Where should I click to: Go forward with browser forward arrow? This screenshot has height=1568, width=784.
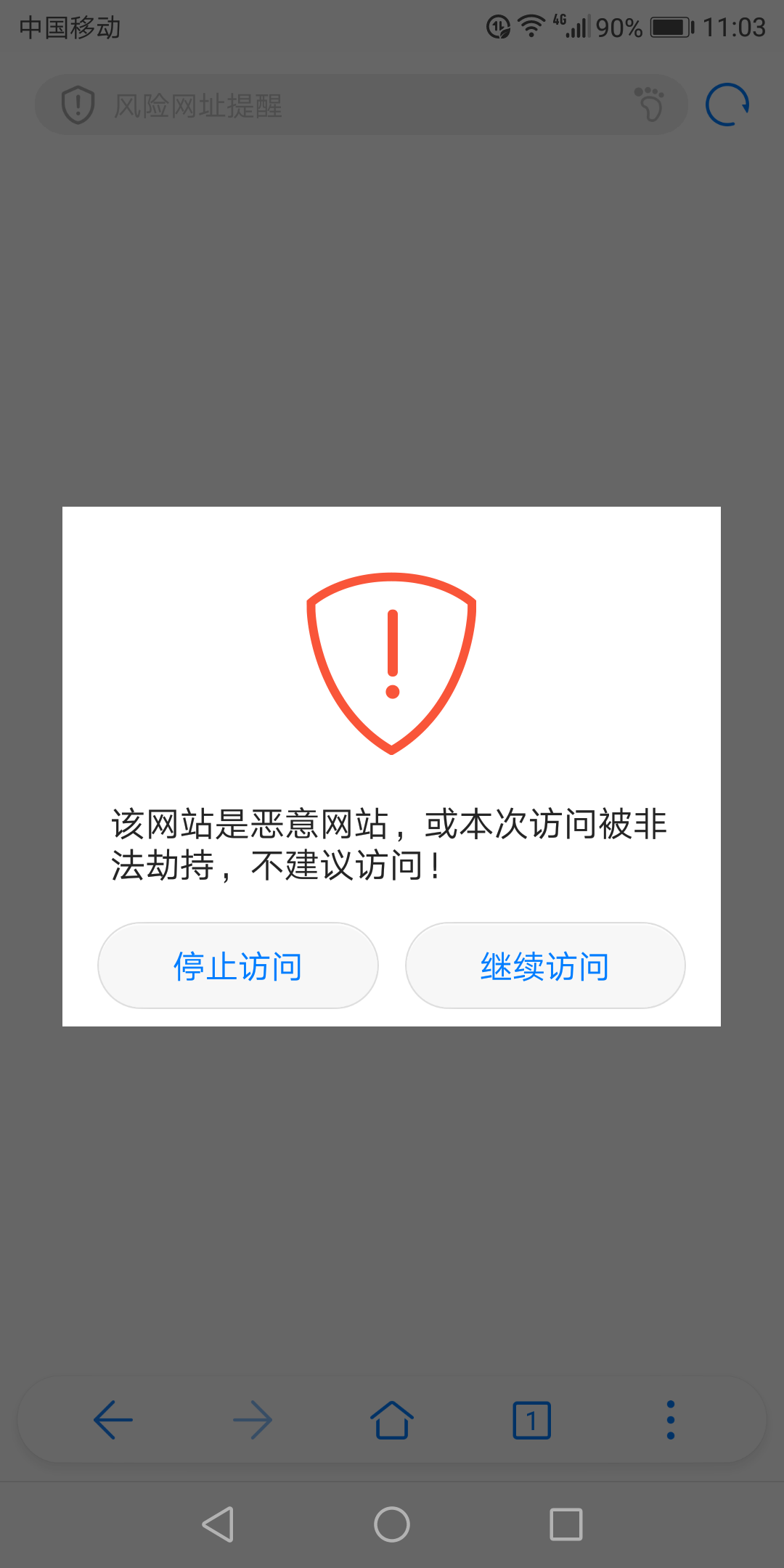tap(253, 1420)
